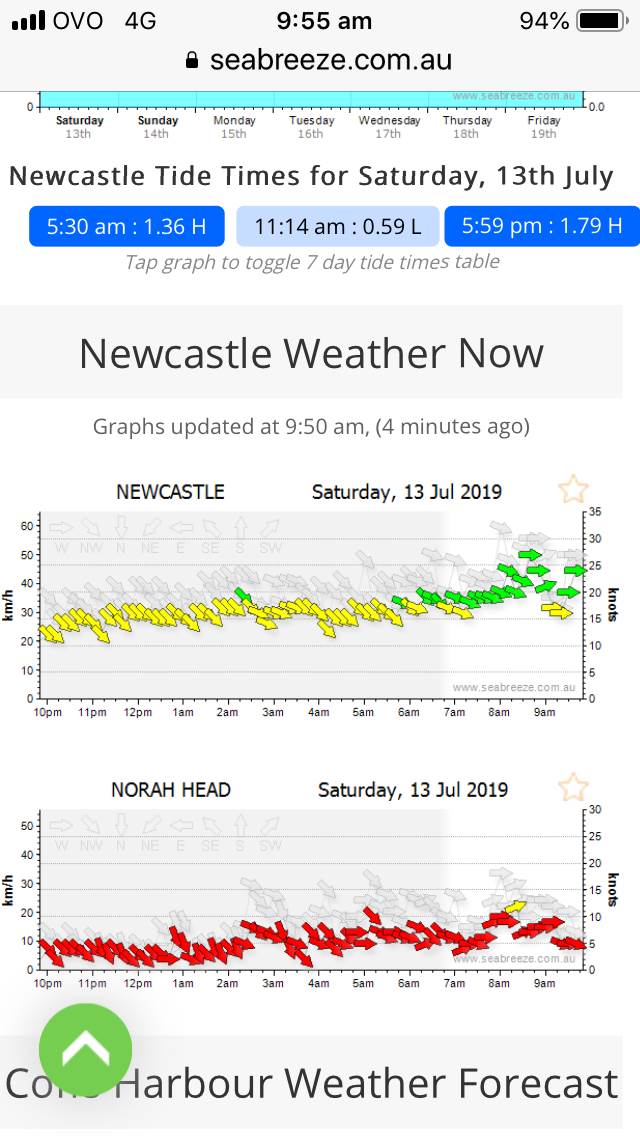Favourite the Newcastle wind graph star
This screenshot has height=1136, width=640.
tap(573, 490)
